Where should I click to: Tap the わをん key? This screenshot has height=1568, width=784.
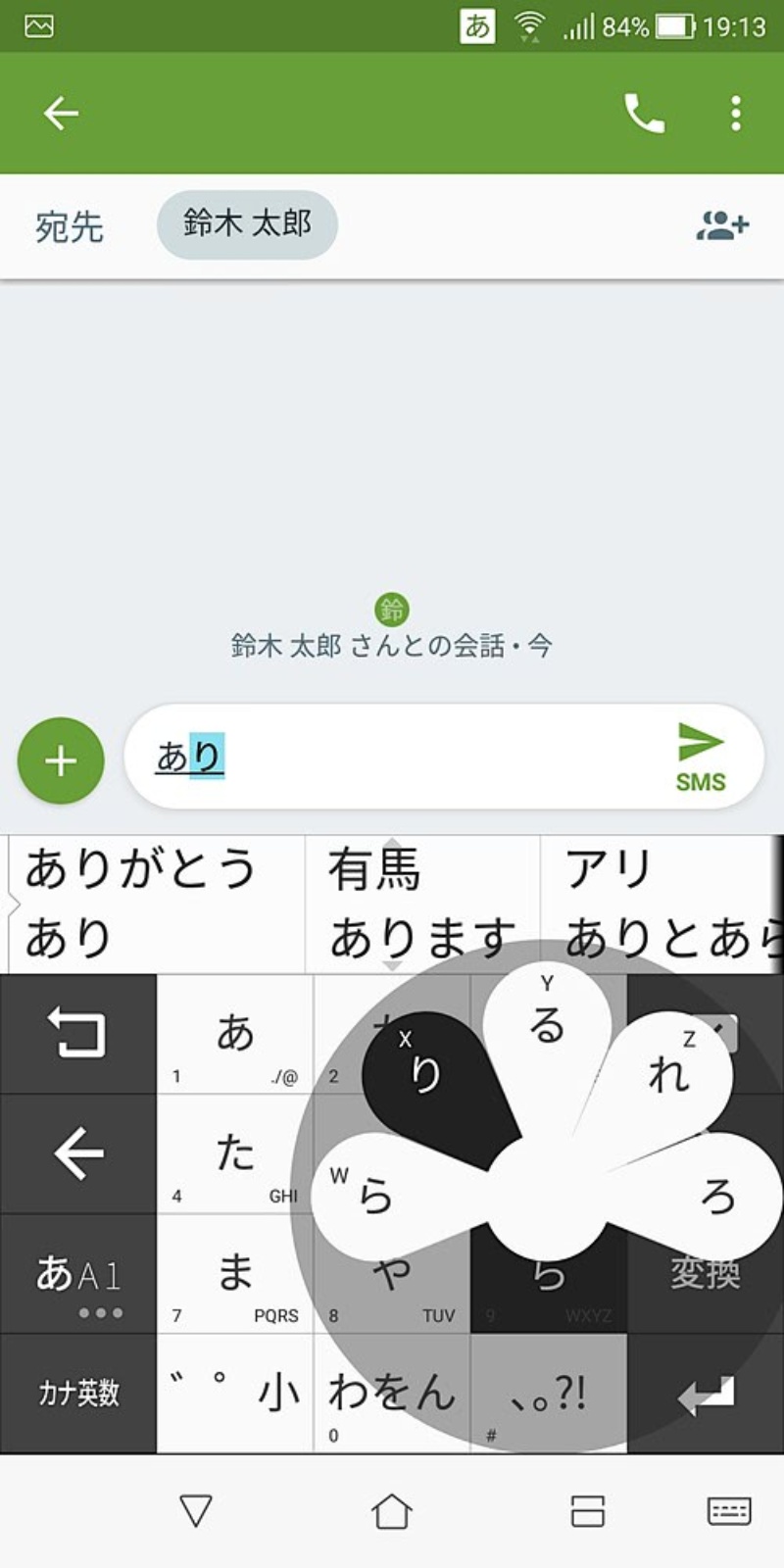point(391,1393)
